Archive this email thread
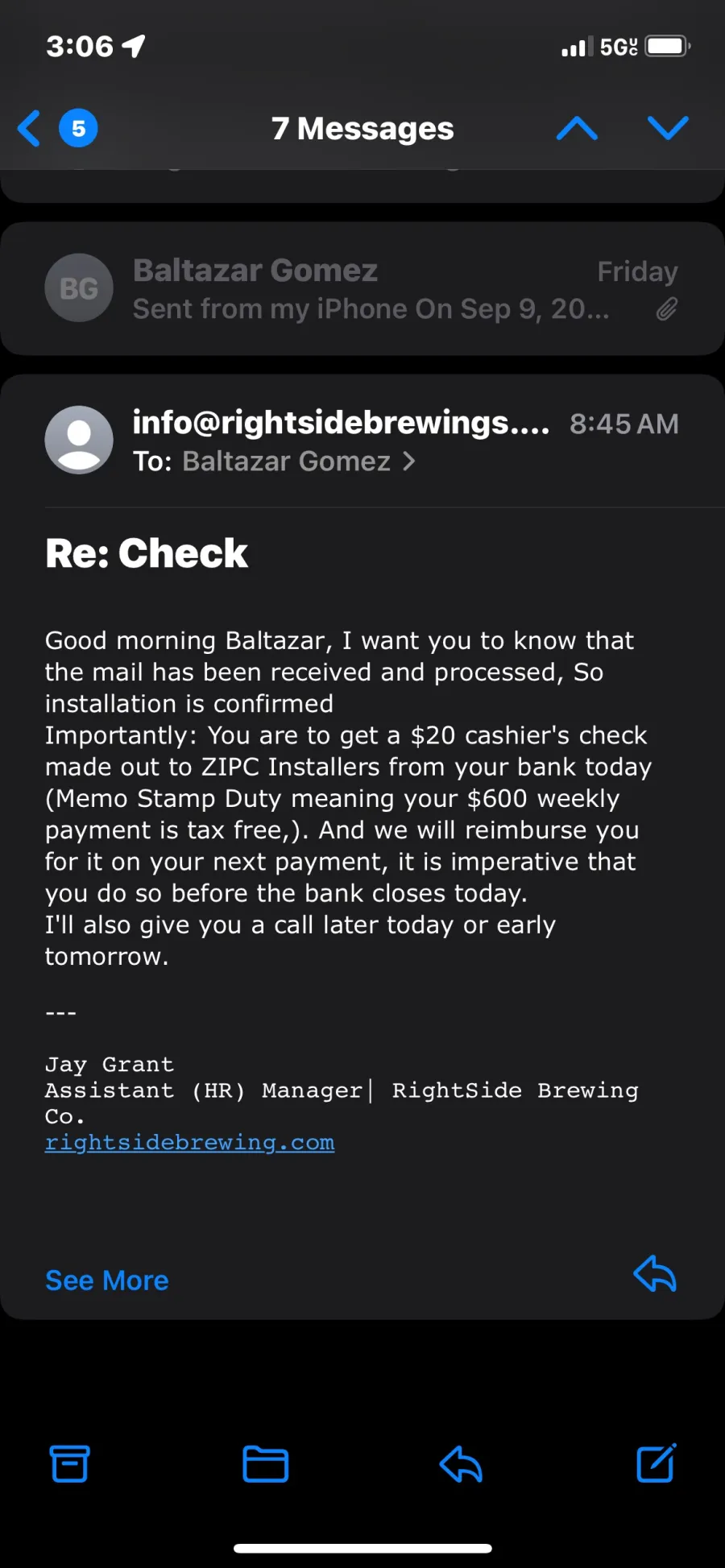This screenshot has height=1568, width=725. coord(70,1463)
